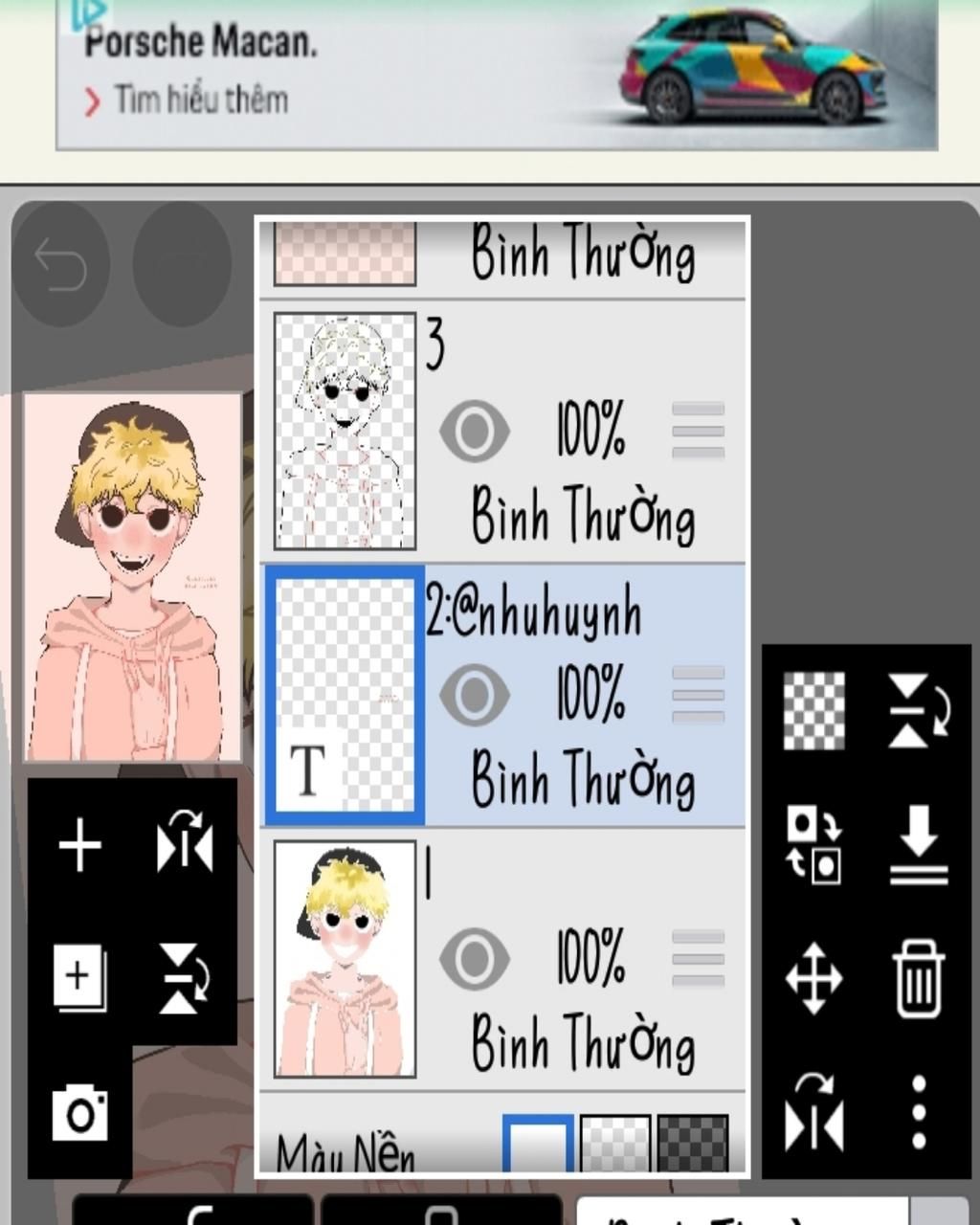
Task: Activate the move and transform tool
Action: pyautogui.click(x=813, y=978)
